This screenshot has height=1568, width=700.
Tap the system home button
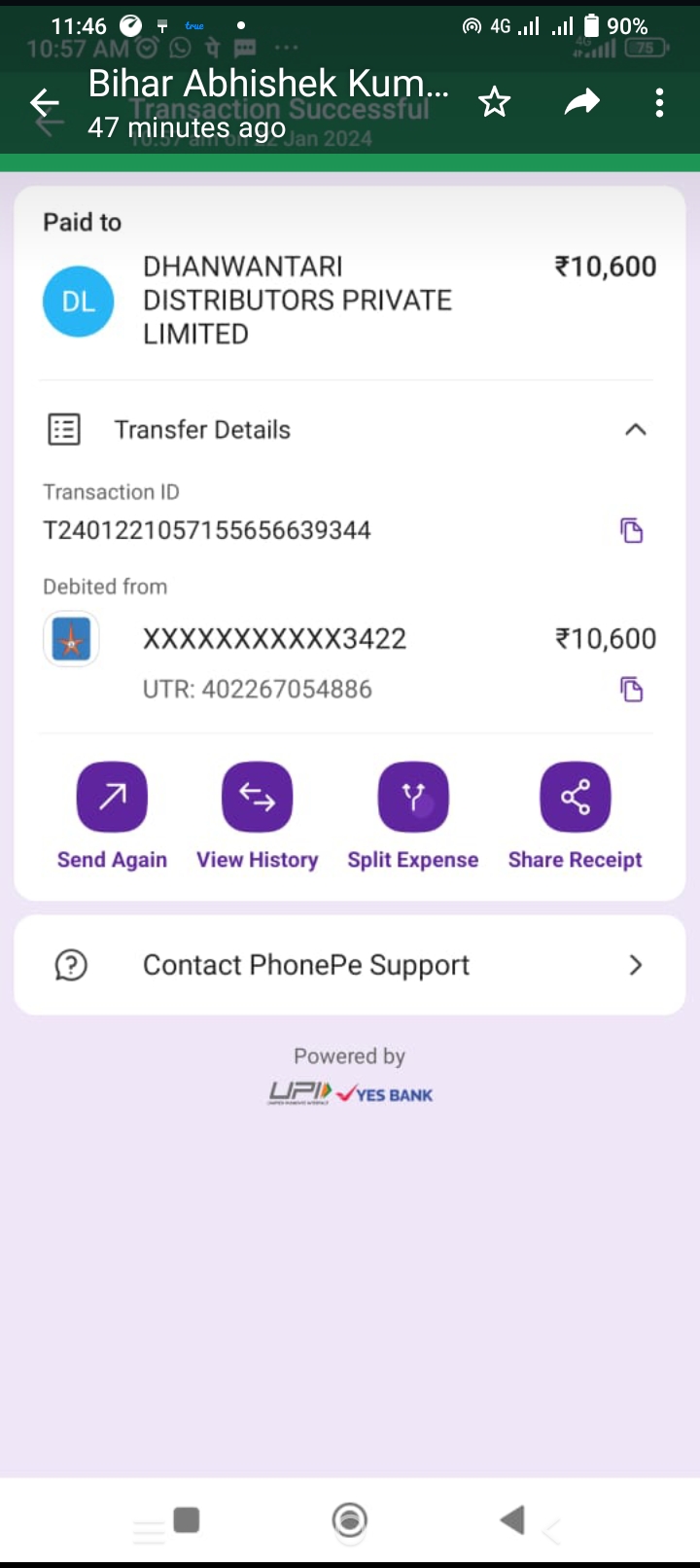(350, 1519)
